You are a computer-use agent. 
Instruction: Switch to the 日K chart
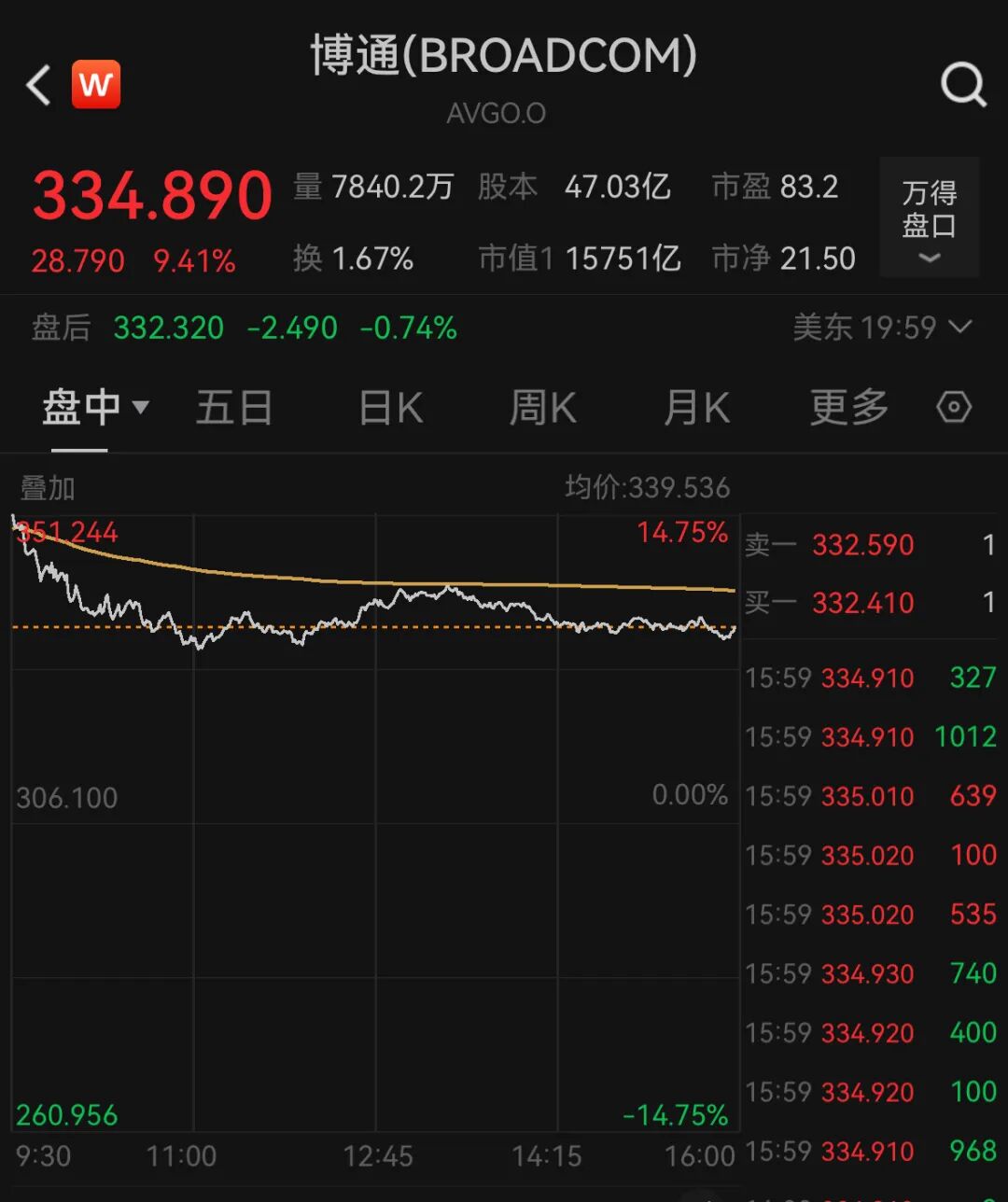[391, 408]
